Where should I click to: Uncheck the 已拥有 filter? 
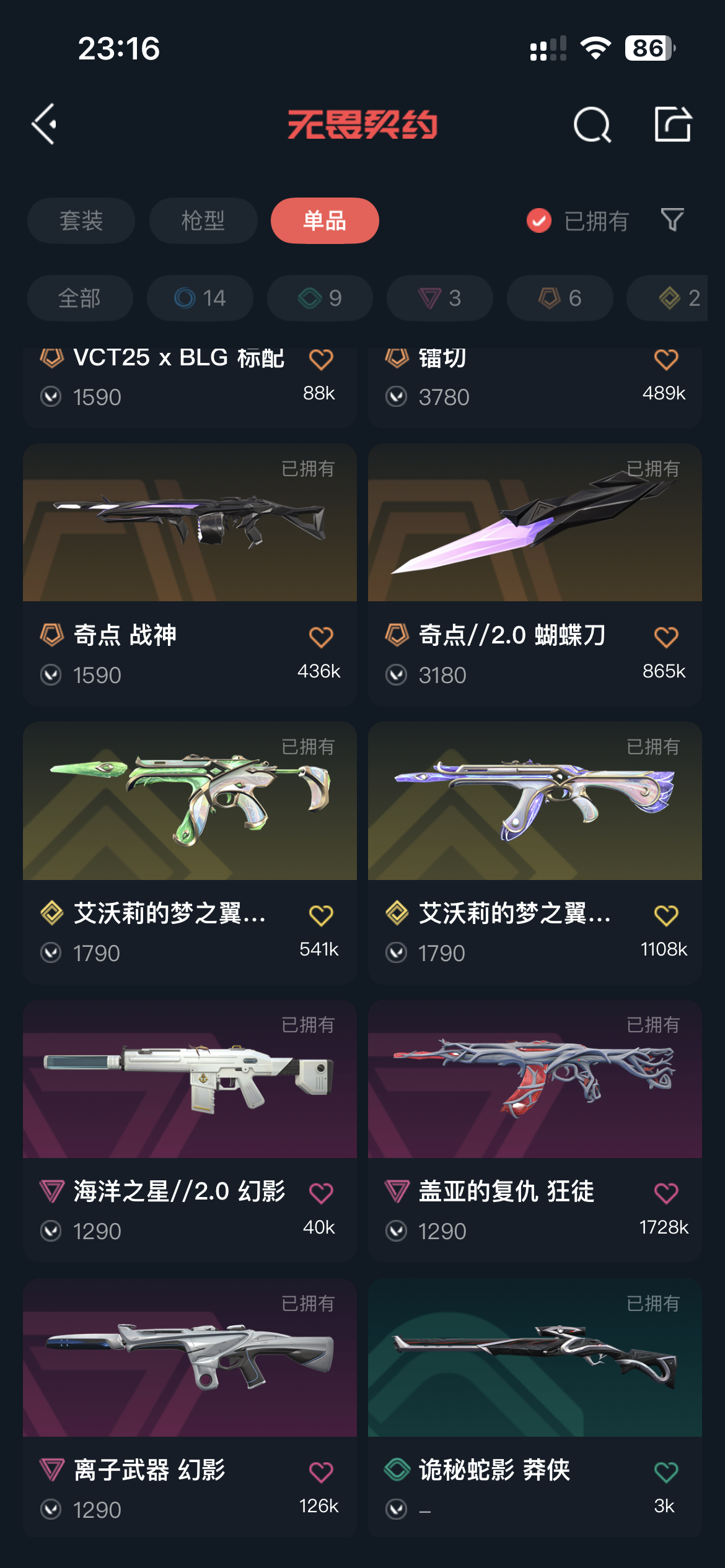[x=539, y=220]
